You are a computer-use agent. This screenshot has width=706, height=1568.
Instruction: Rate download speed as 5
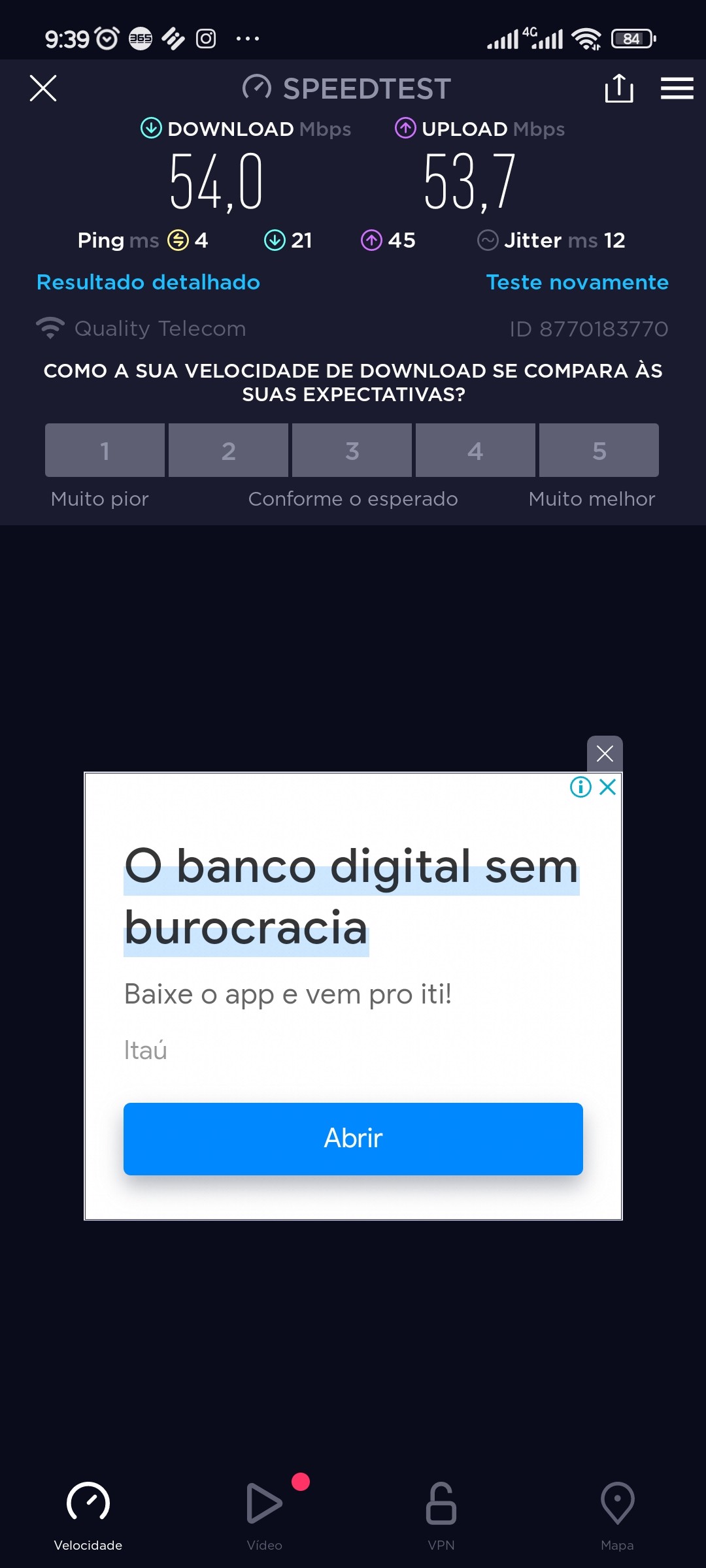click(599, 450)
